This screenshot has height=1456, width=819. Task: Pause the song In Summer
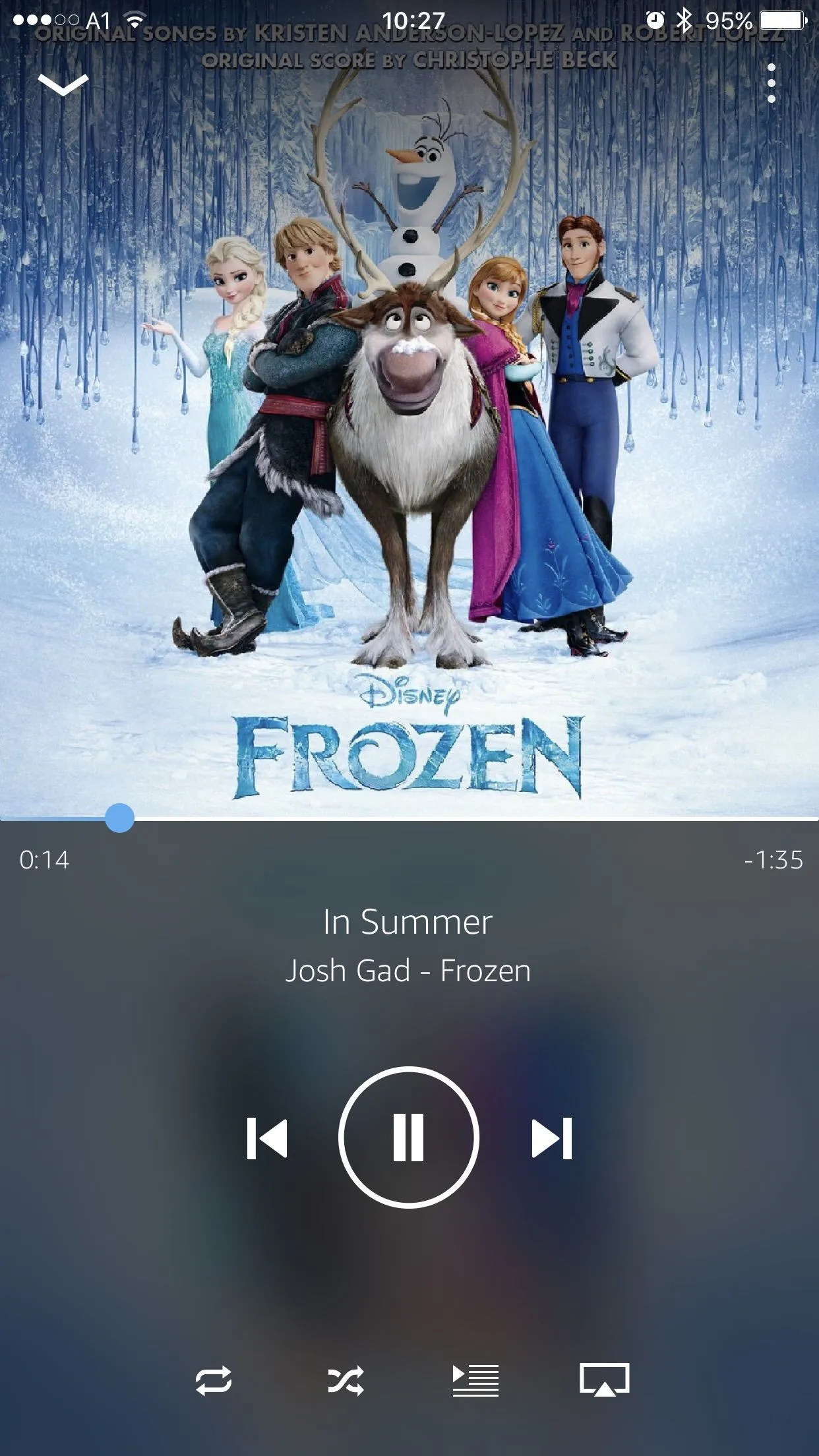pyautogui.click(x=408, y=1137)
